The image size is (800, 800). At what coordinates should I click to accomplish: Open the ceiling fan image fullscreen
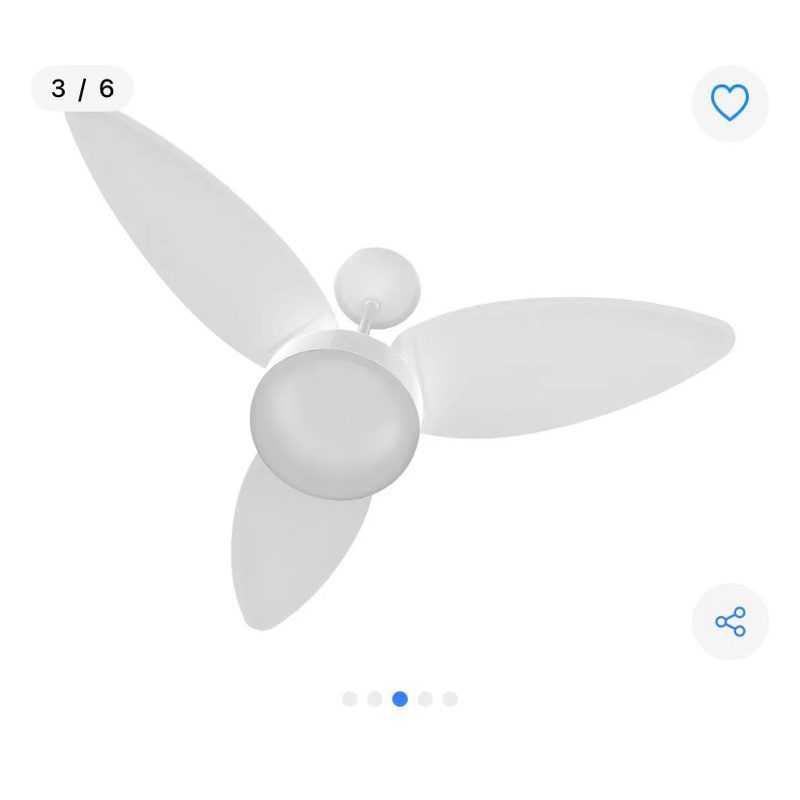[400, 380]
